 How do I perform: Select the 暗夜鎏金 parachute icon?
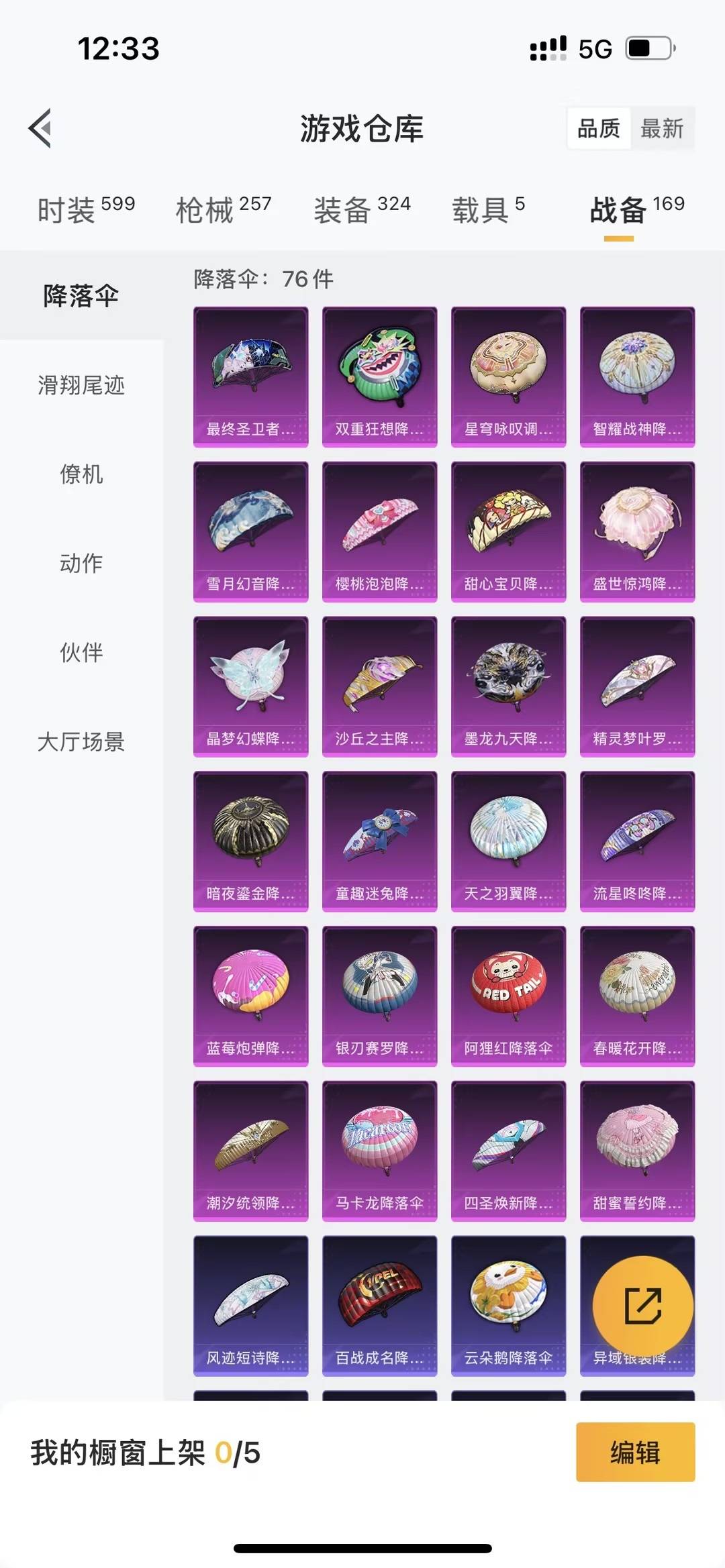pyautogui.click(x=250, y=837)
